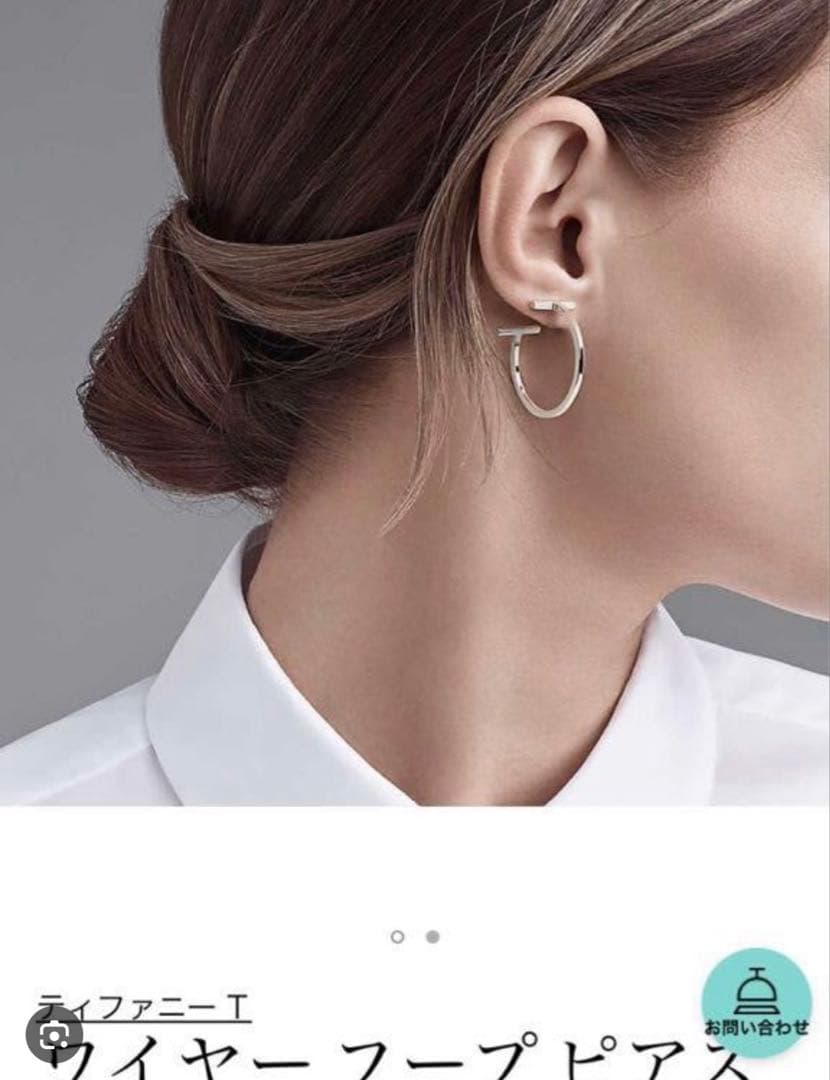Image resolution: width=830 pixels, height=1080 pixels.
Task: Open the お問い合わせ contact button
Action: [x=756, y=1002]
